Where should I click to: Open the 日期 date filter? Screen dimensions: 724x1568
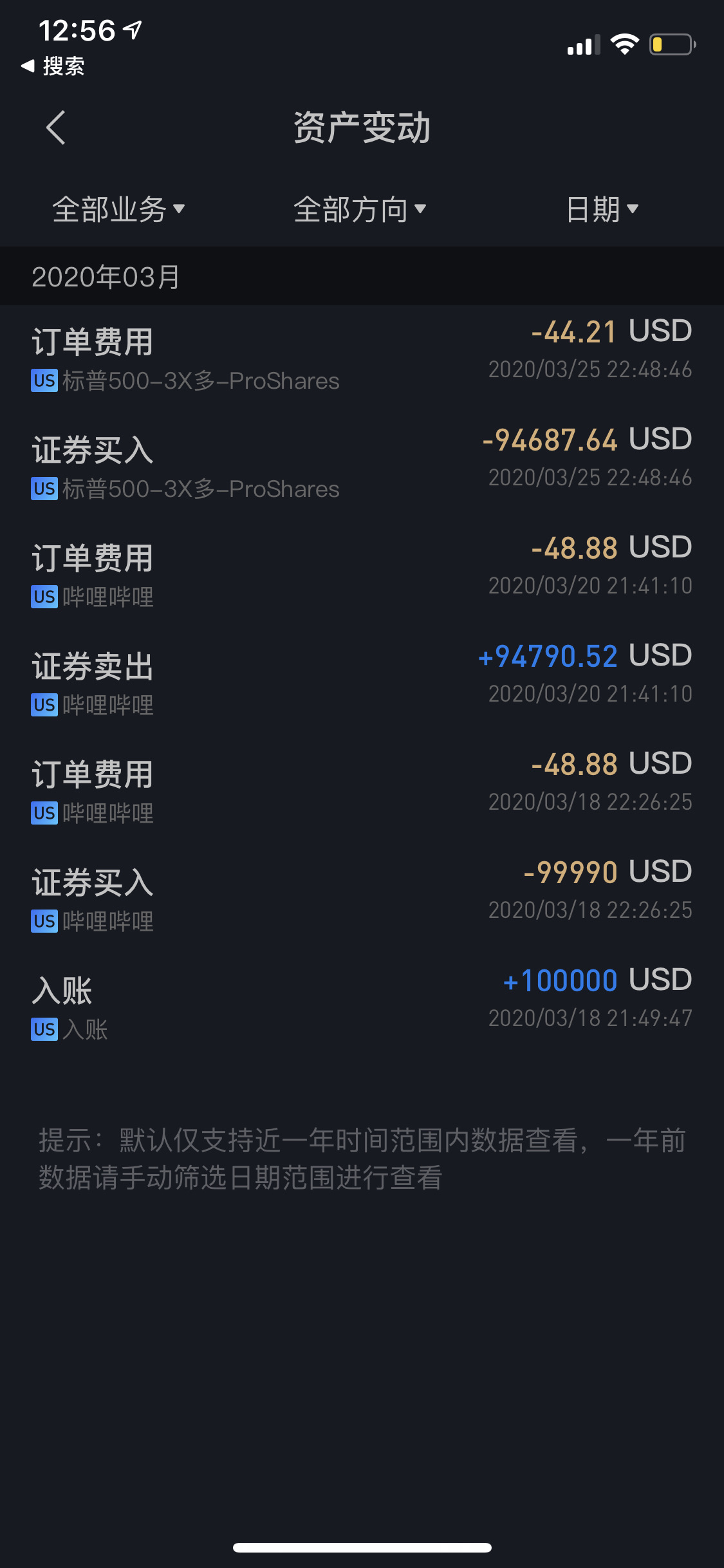click(x=602, y=209)
